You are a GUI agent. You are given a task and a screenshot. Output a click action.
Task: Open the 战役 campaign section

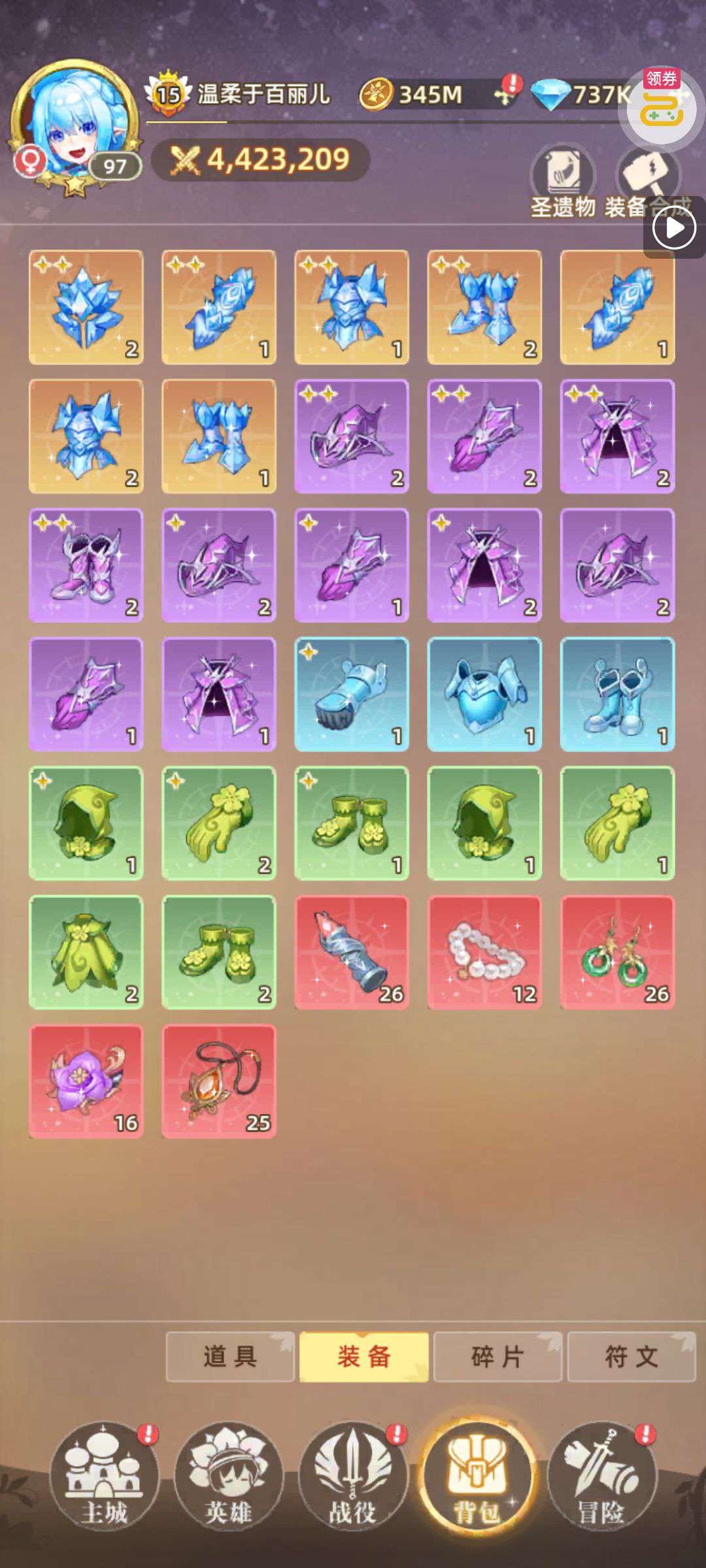coord(353,1477)
